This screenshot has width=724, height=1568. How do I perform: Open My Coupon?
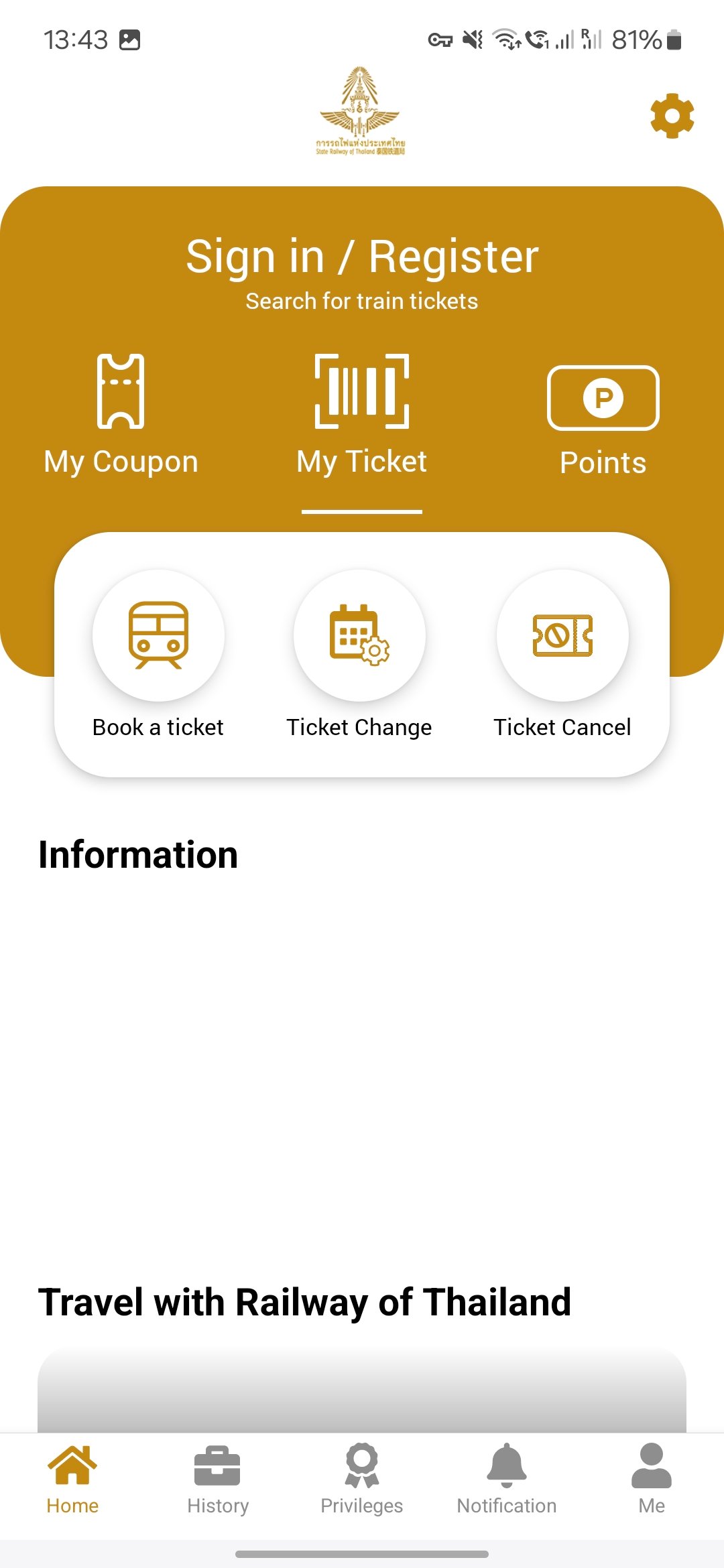[121, 415]
